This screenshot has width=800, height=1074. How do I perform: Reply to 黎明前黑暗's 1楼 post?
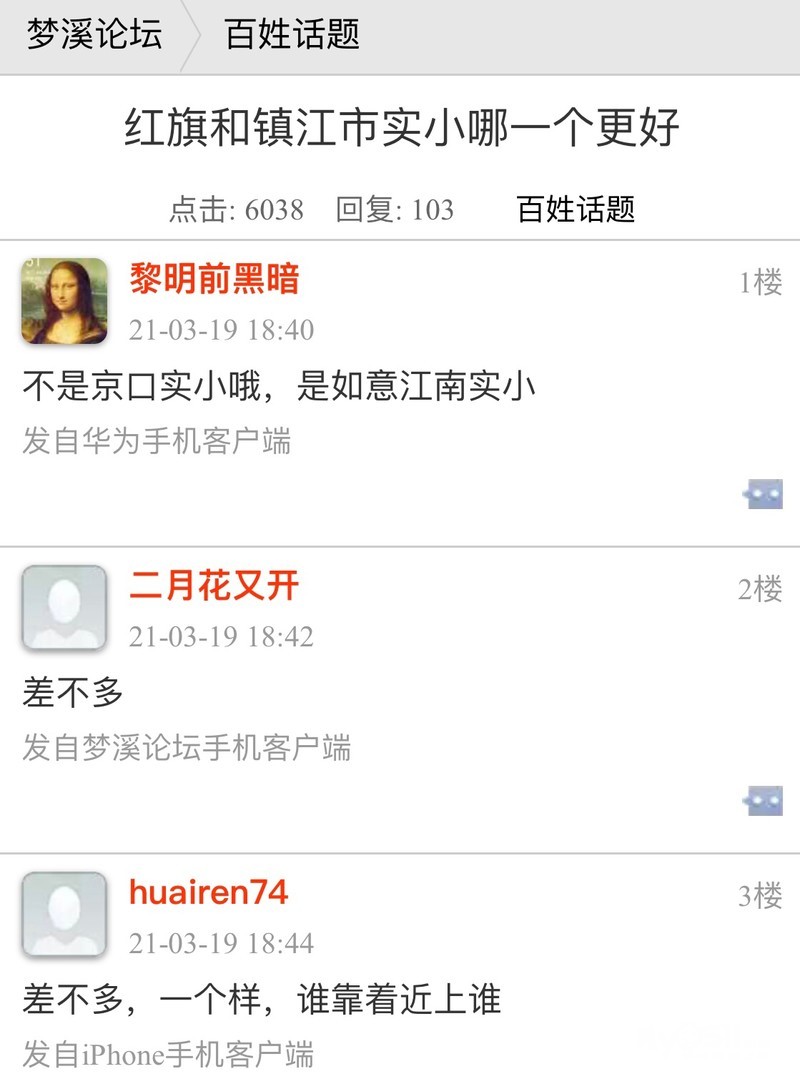point(763,494)
